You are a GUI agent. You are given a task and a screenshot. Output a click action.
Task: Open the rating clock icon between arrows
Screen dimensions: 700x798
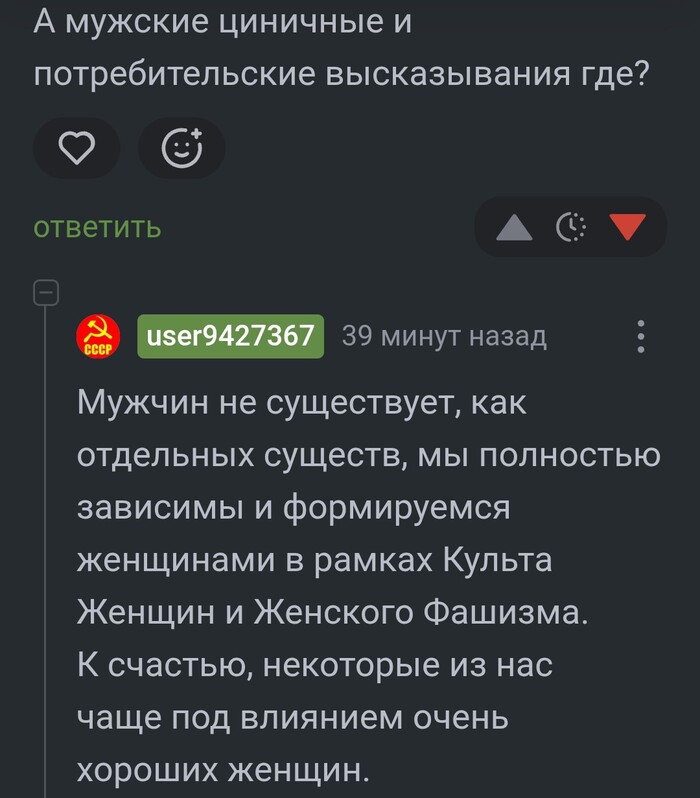pyautogui.click(x=571, y=228)
